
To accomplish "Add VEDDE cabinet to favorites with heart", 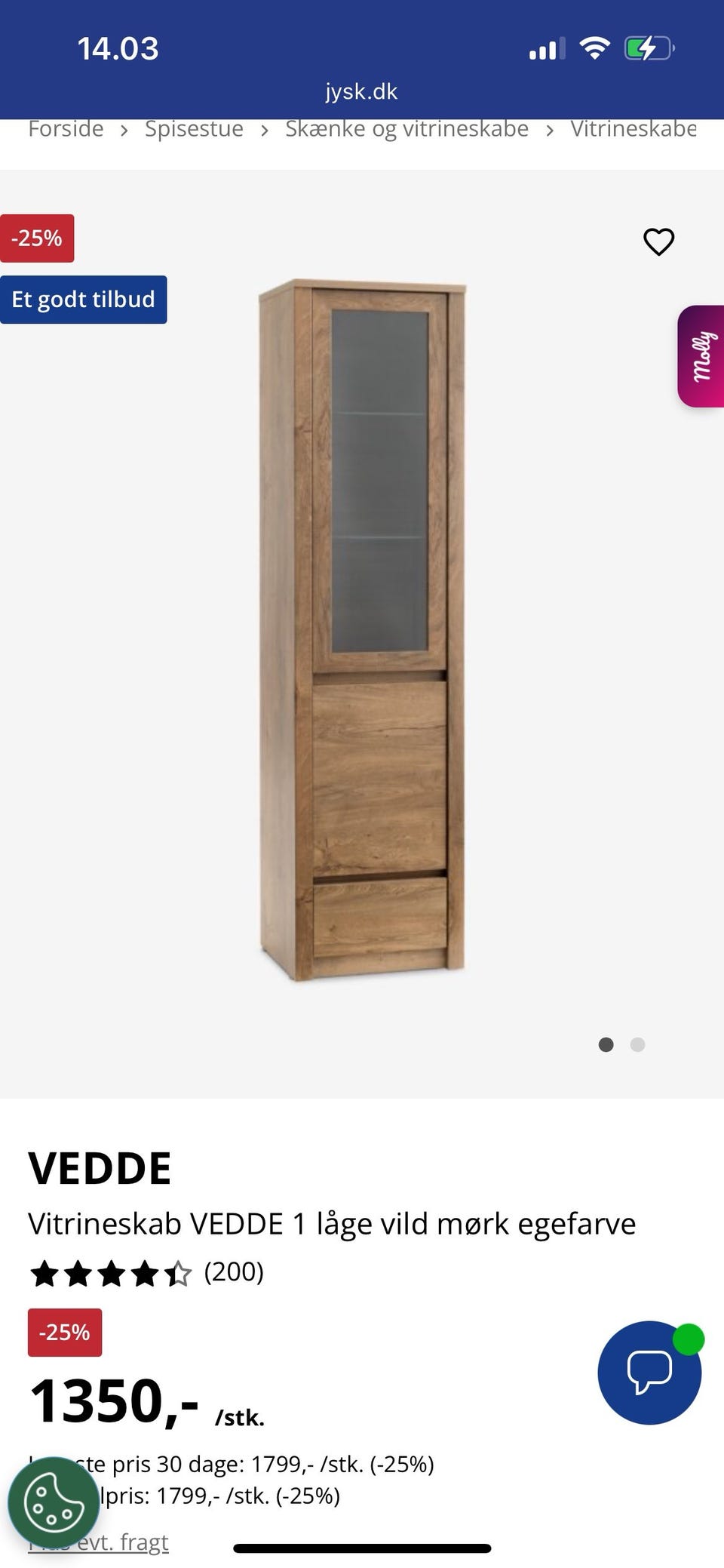I will point(658,242).
